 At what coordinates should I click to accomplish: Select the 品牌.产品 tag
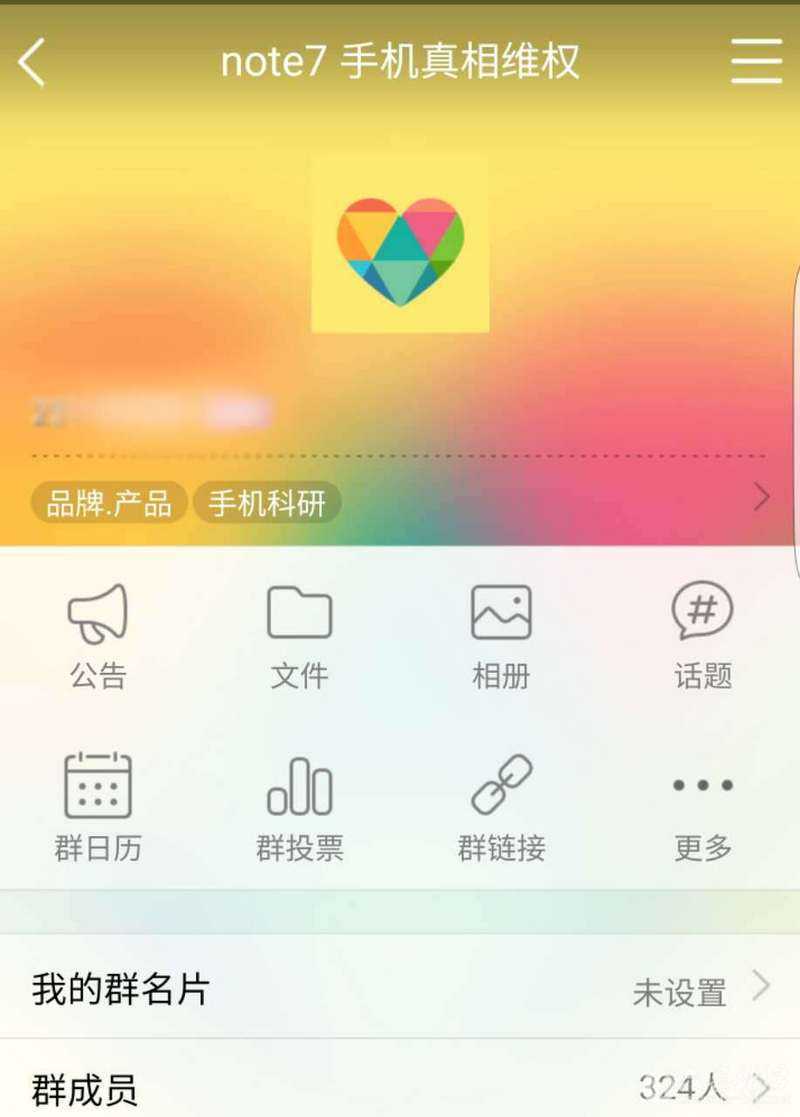(x=109, y=503)
